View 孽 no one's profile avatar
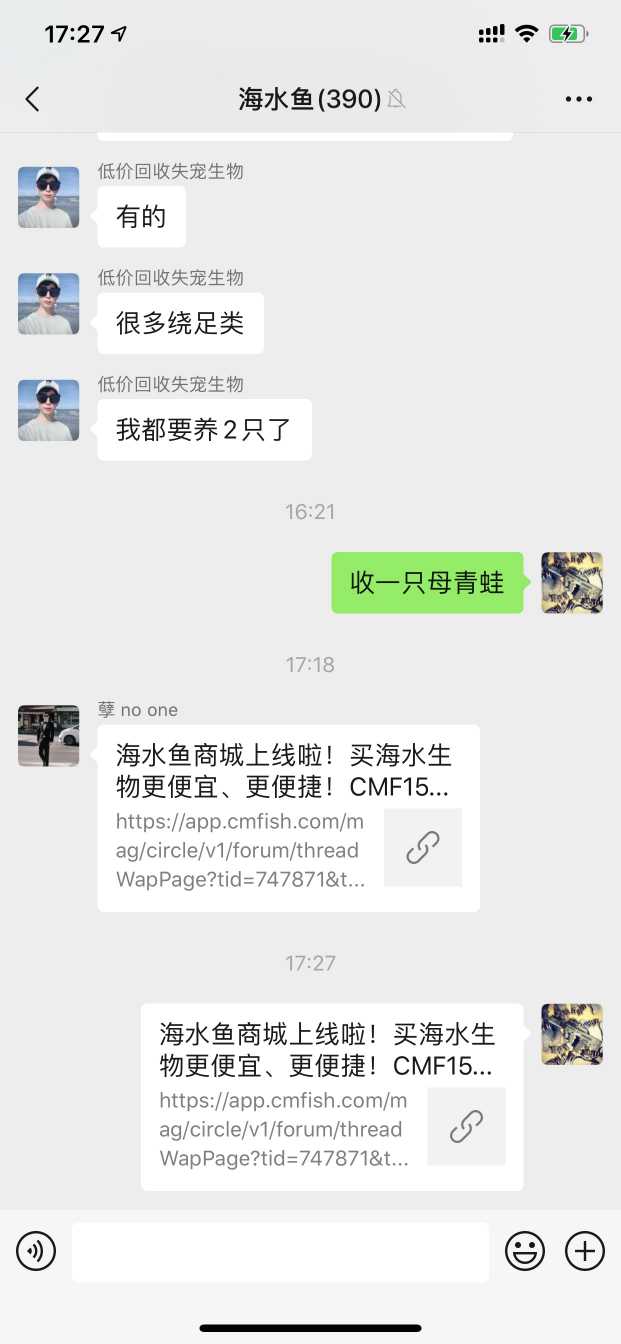Image resolution: width=621 pixels, height=1344 pixels. (x=48, y=736)
